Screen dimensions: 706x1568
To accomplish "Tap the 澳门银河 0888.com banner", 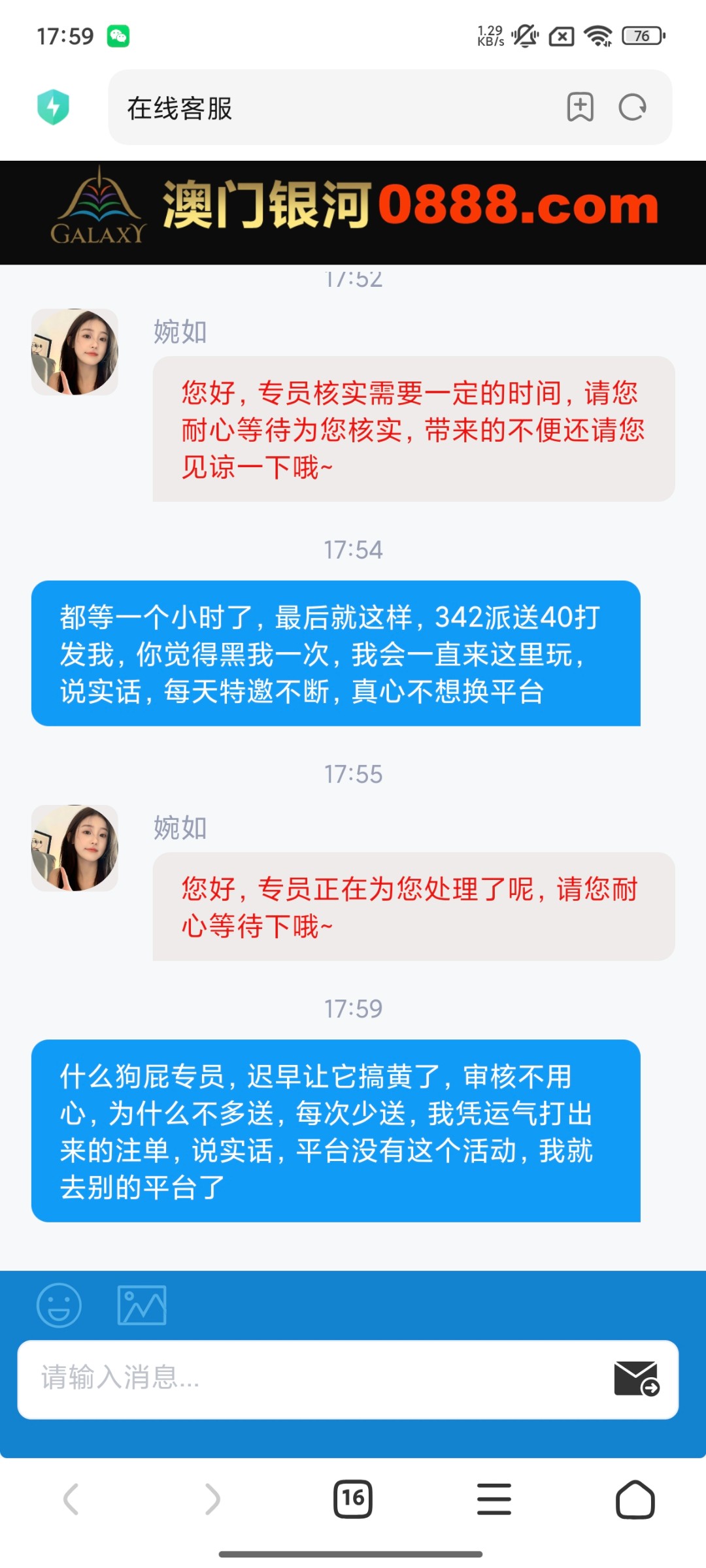I will [x=353, y=208].
